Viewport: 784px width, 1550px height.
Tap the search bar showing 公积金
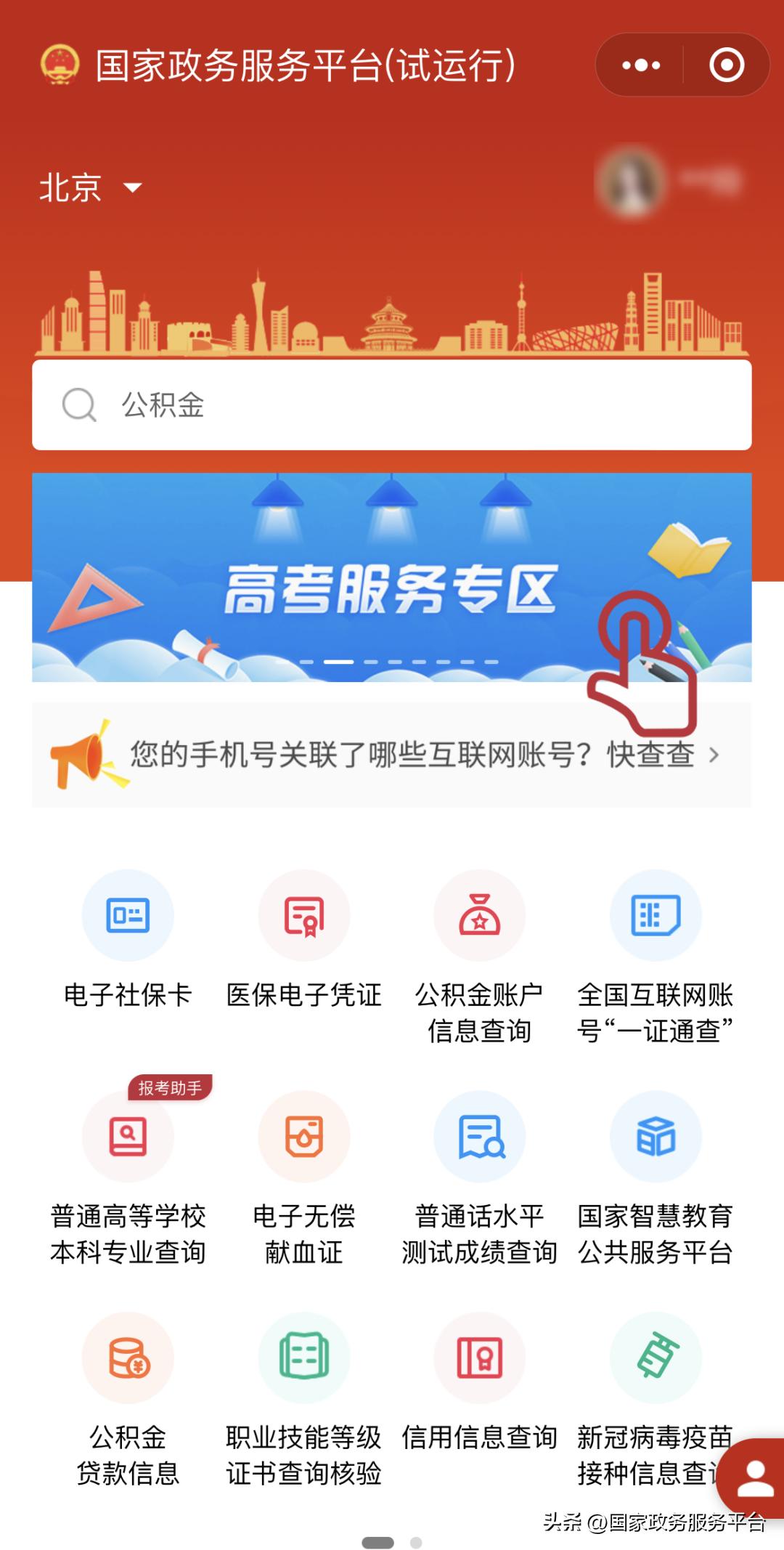pos(392,405)
